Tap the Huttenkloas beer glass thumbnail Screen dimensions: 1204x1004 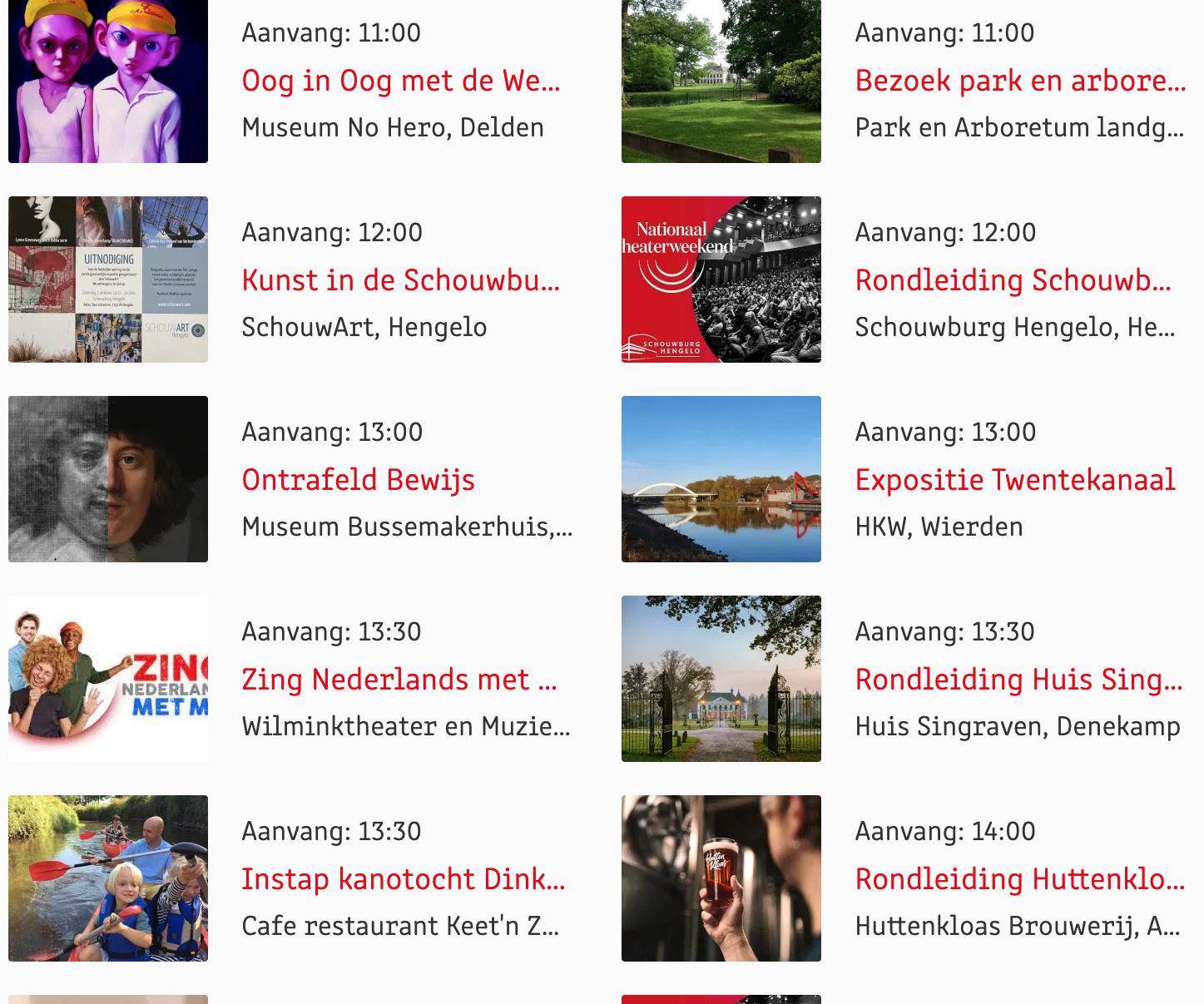coord(721,878)
